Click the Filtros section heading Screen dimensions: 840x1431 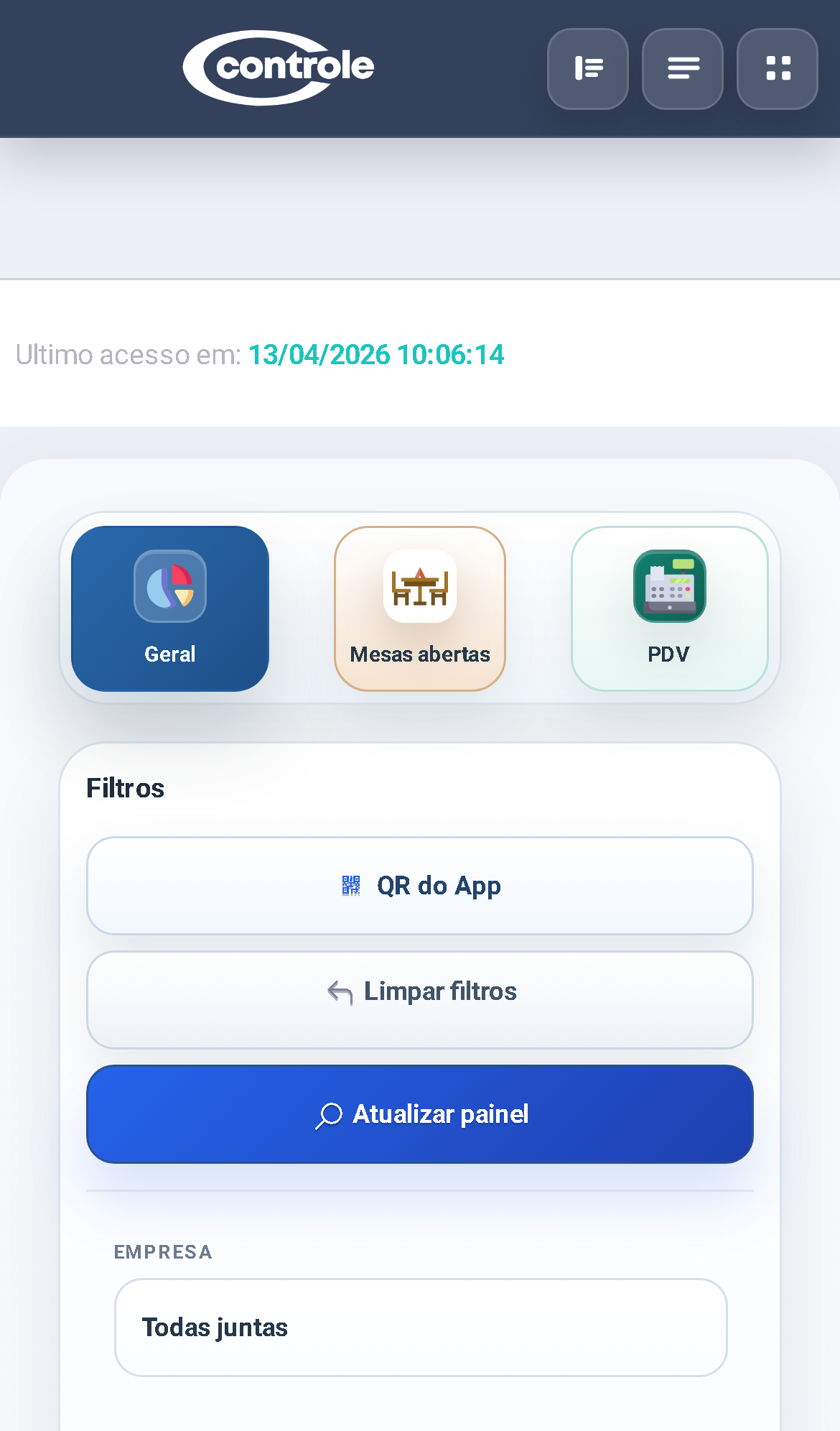[125, 787]
